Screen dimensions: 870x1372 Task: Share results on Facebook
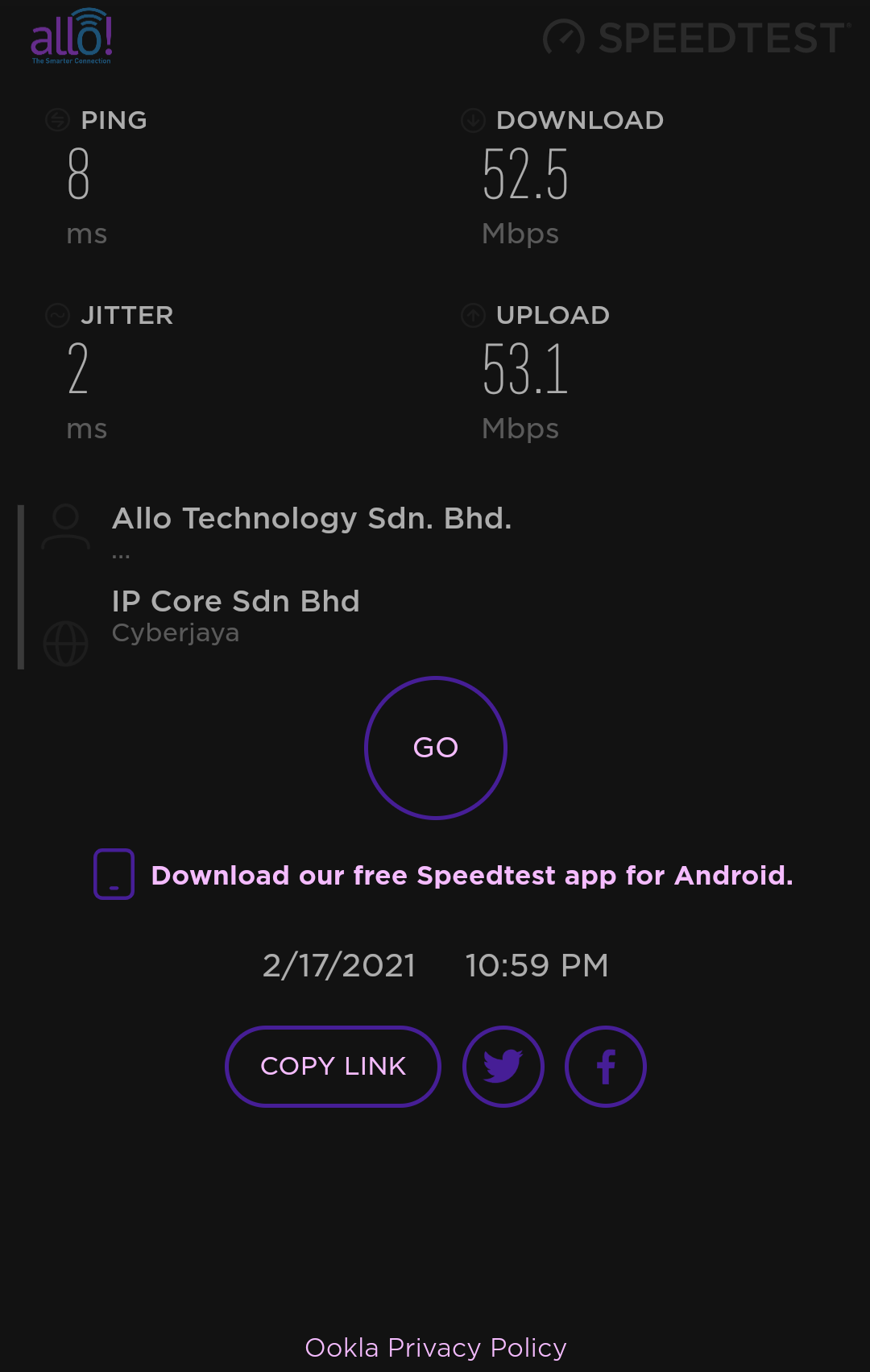click(605, 1066)
